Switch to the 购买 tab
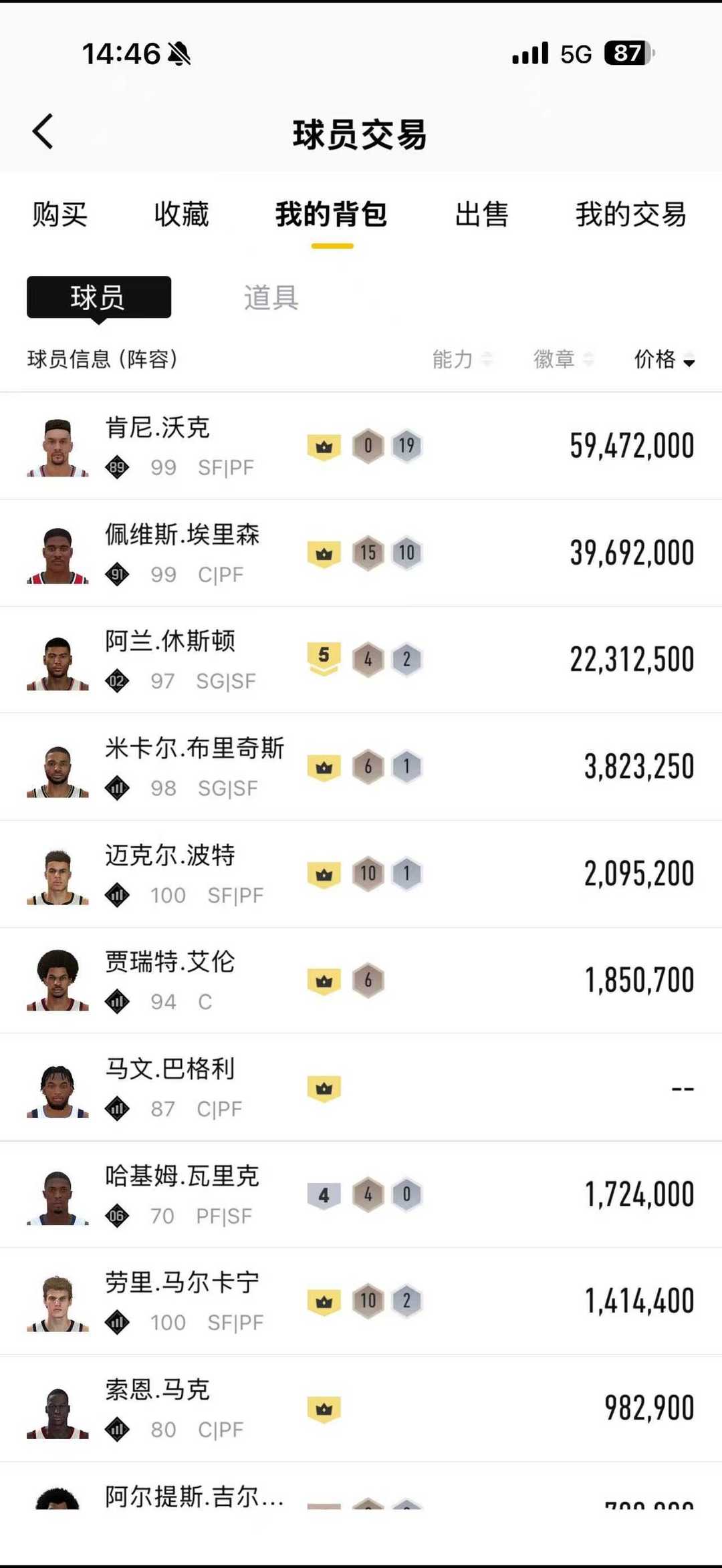Image resolution: width=722 pixels, height=1568 pixels. pos(60,215)
